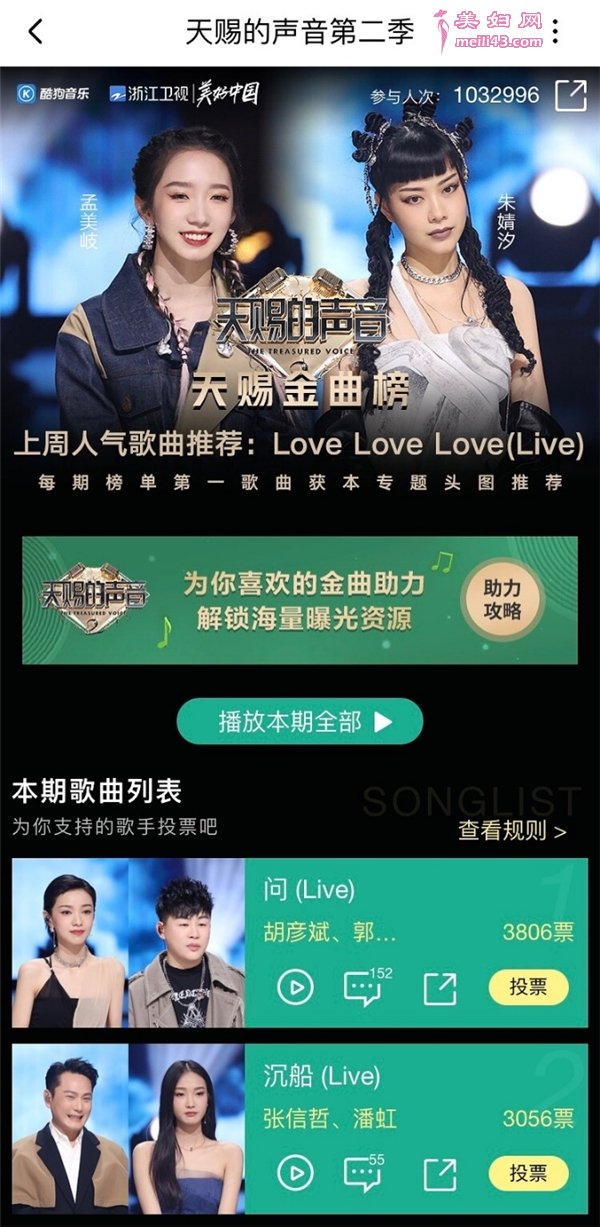Vote for 问 (Live) with 投票
The height and width of the screenshot is (1227, 600).
point(528,987)
